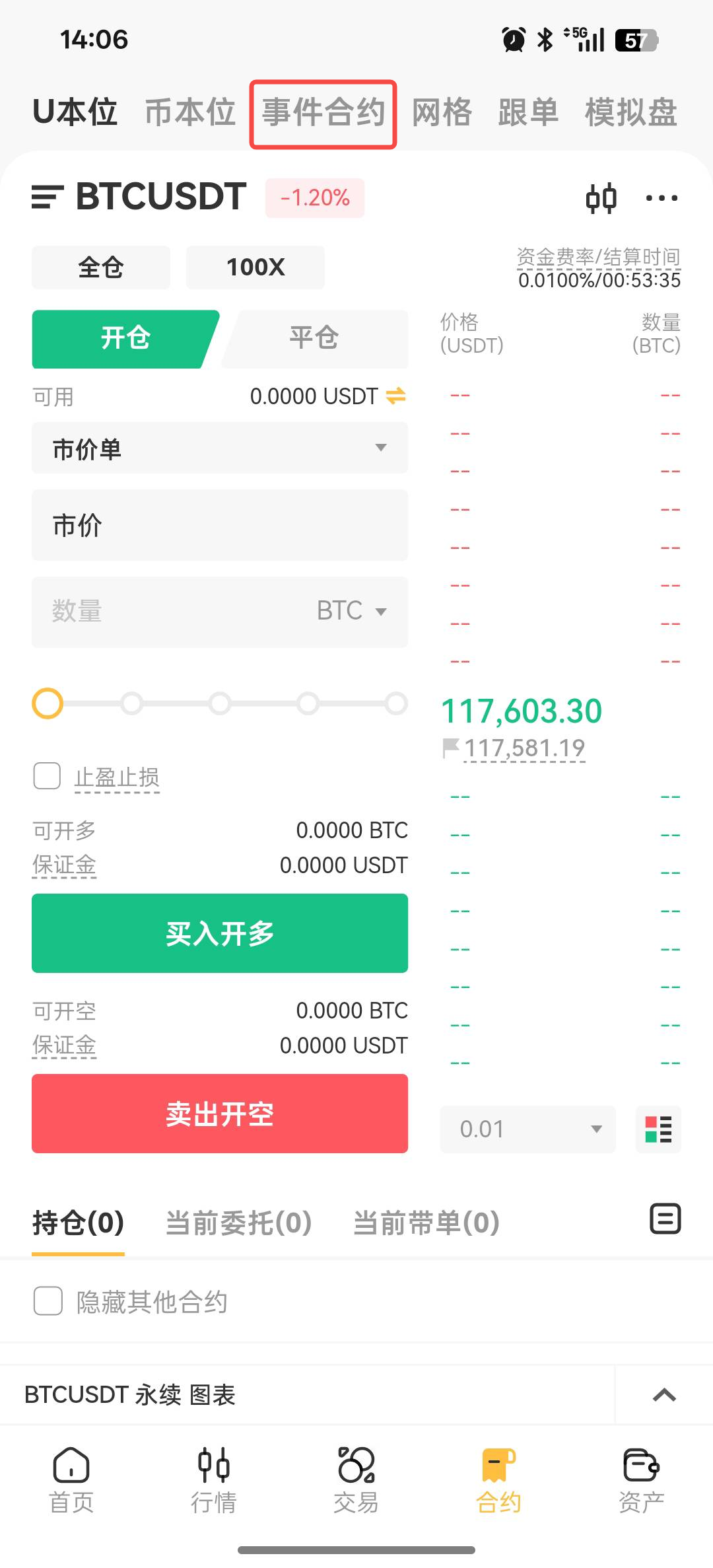Open the 0.01 price precision dropdown
This screenshot has width=713, height=1568.
[527, 1129]
